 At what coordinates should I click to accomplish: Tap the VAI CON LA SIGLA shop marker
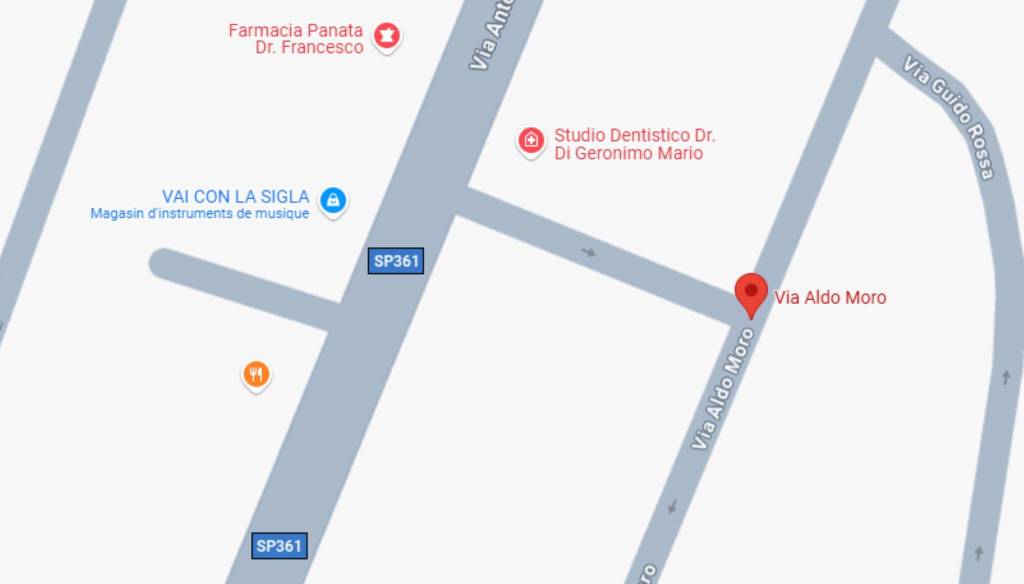[x=333, y=201]
